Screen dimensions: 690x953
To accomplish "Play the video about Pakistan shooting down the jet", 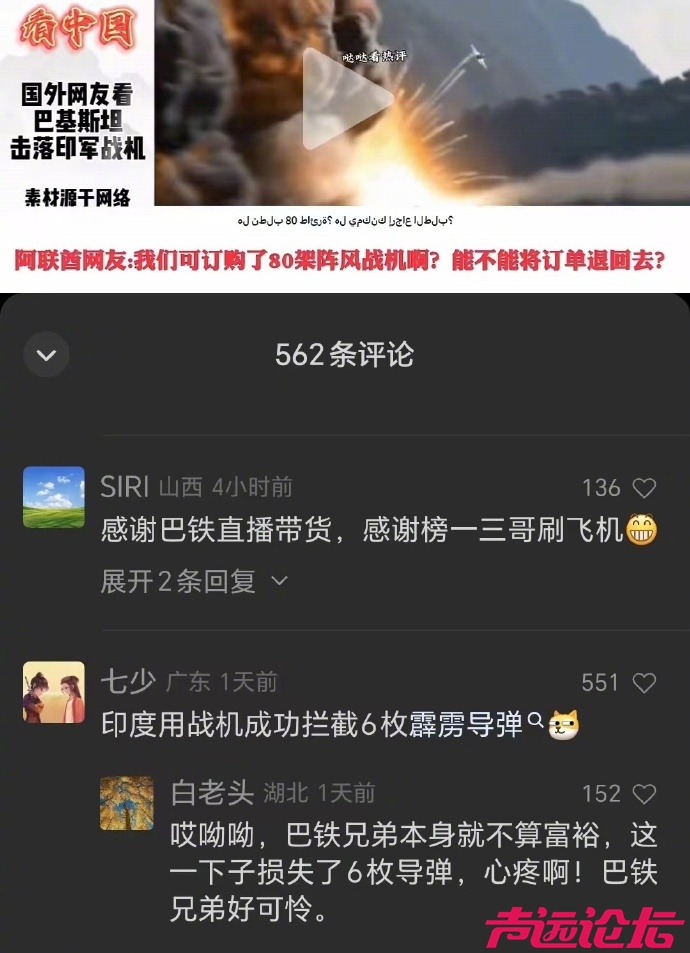I will tap(347, 99).
